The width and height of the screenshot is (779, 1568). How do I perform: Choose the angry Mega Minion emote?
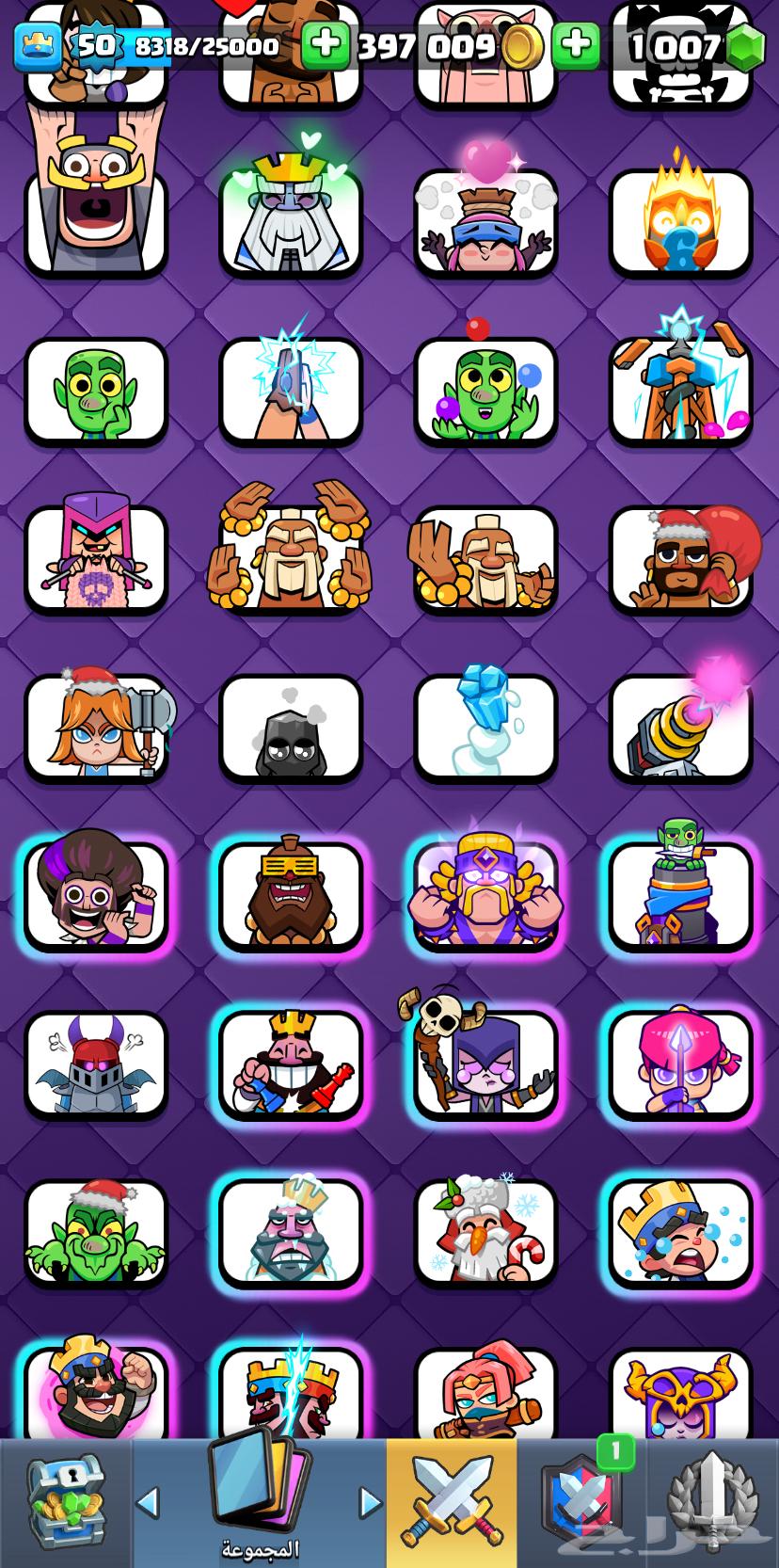pos(96,1064)
